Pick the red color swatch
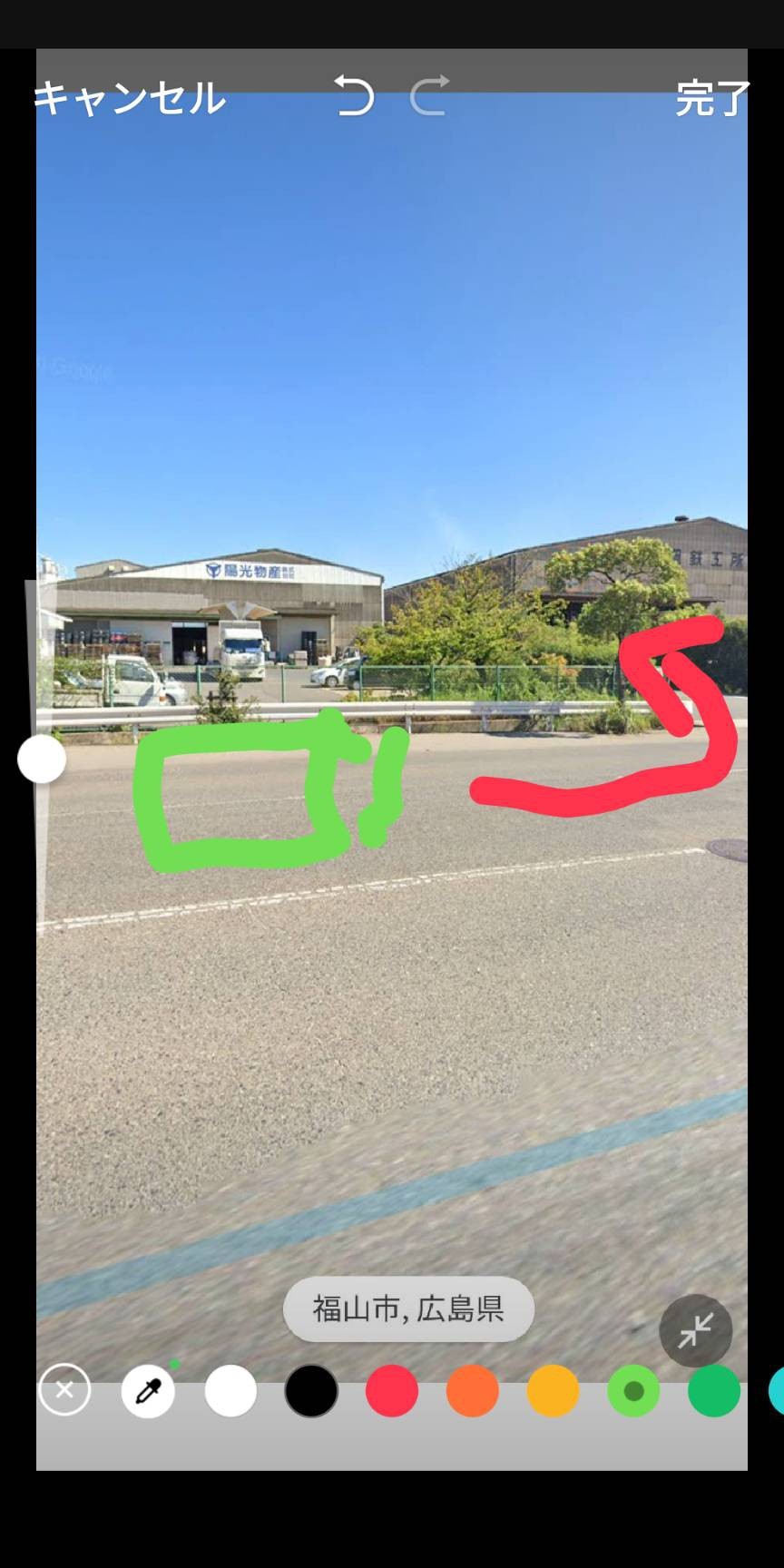784x1568 pixels. click(x=392, y=1390)
